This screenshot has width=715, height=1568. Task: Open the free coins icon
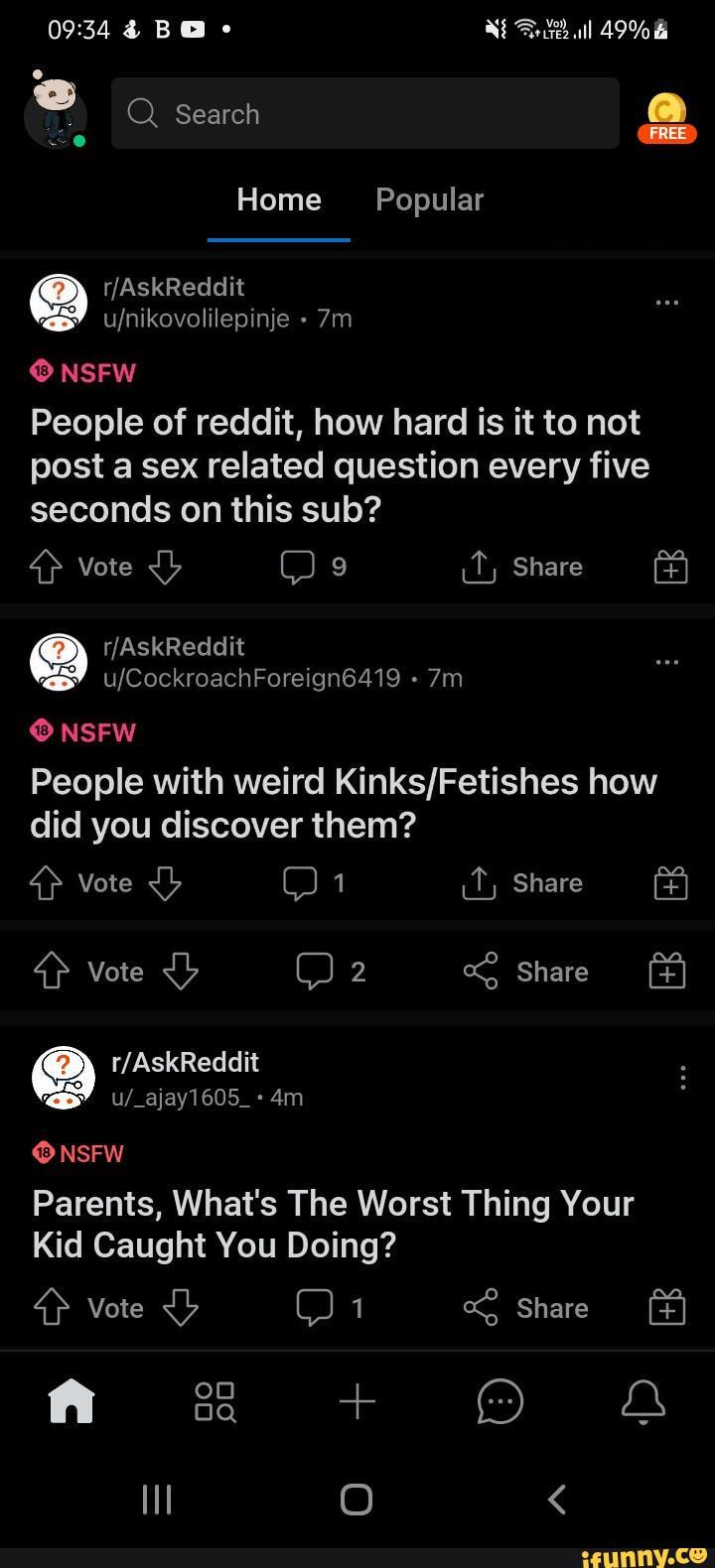point(666,117)
